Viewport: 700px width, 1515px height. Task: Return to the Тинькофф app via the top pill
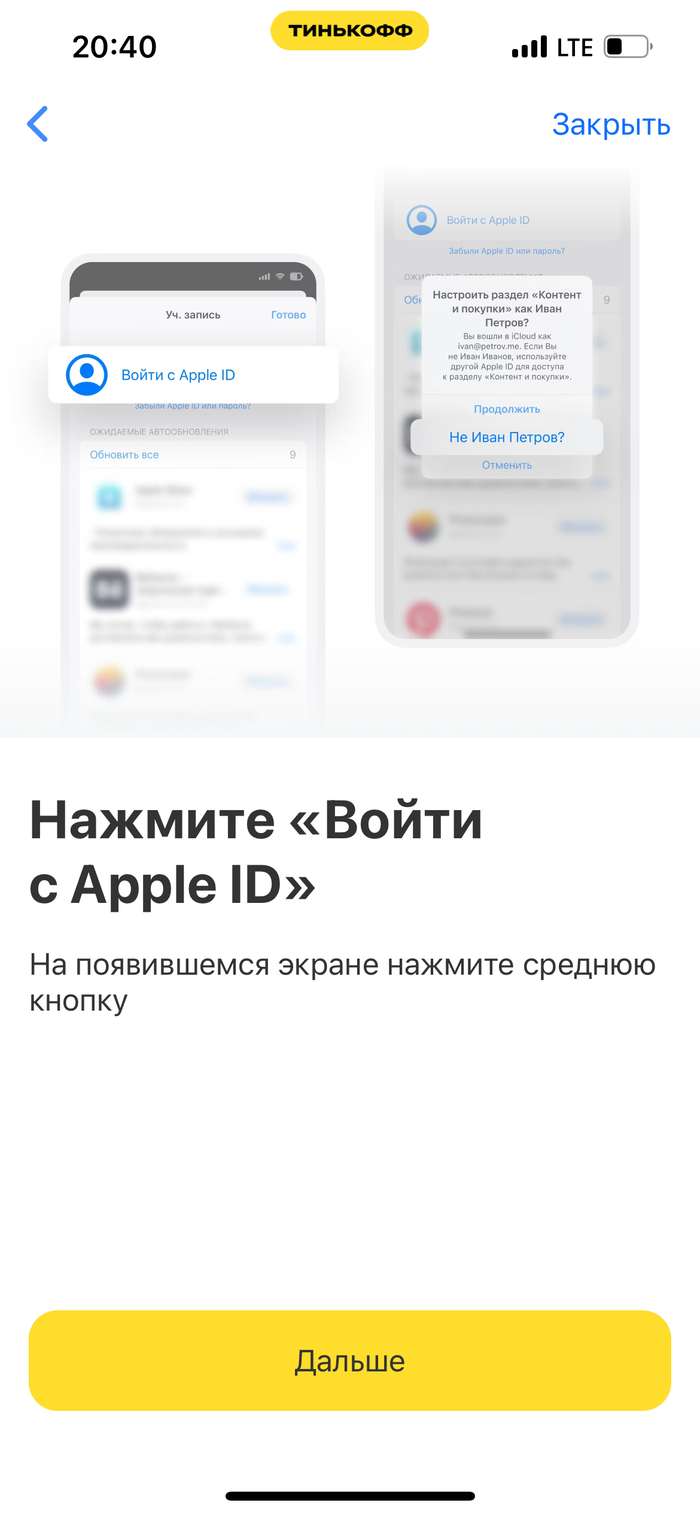click(349, 31)
